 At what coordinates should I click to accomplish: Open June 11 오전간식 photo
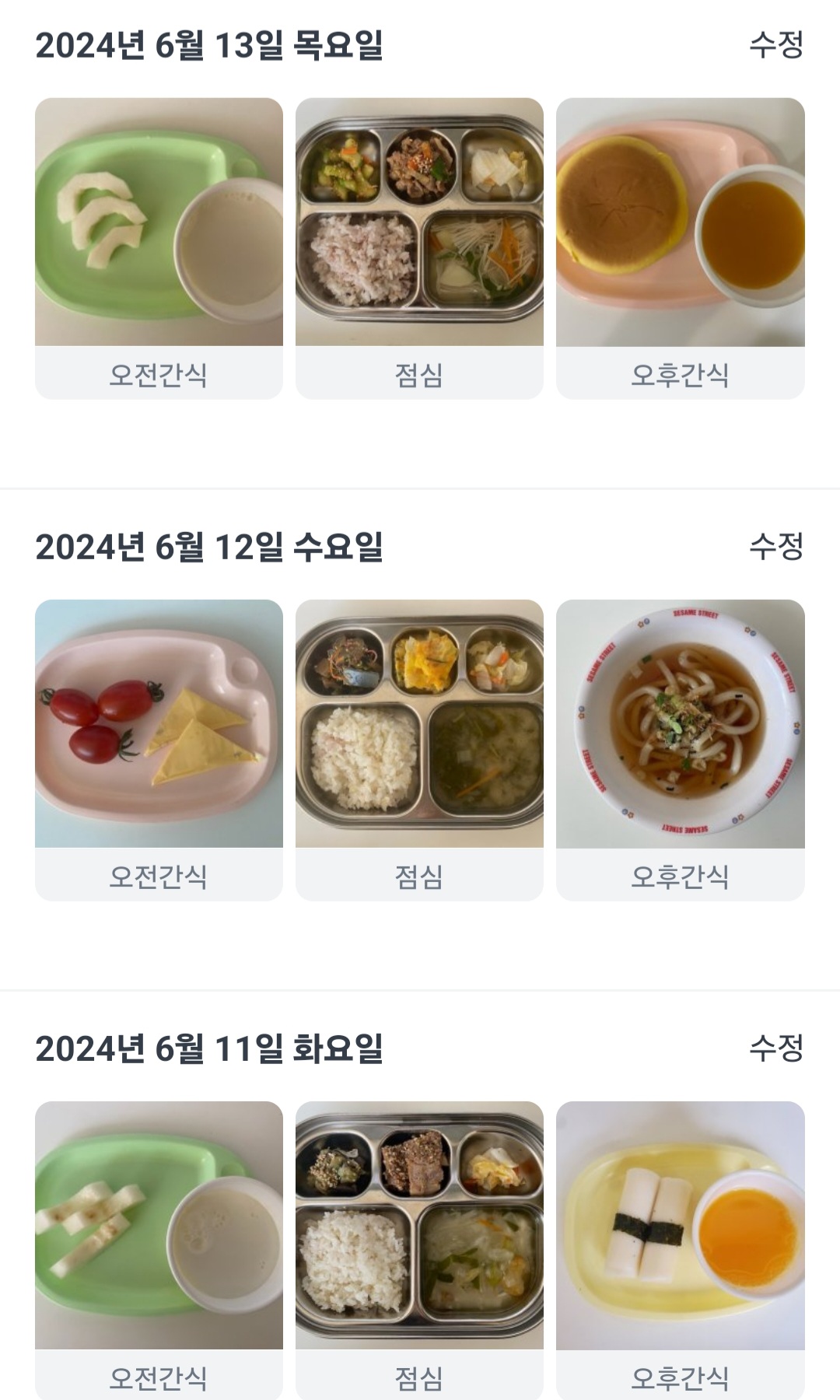[159, 1225]
